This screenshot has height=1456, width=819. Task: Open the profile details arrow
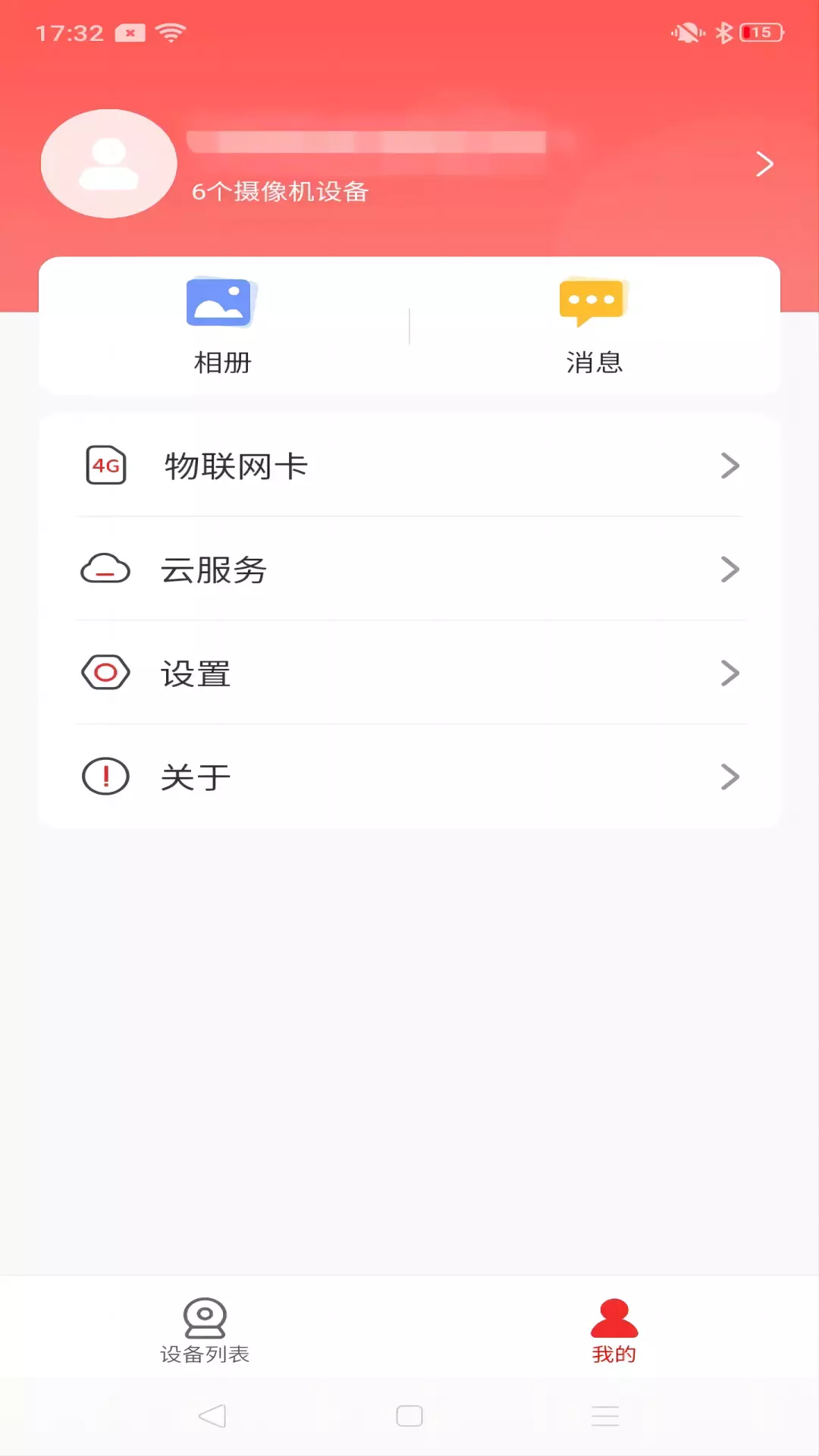click(x=764, y=164)
